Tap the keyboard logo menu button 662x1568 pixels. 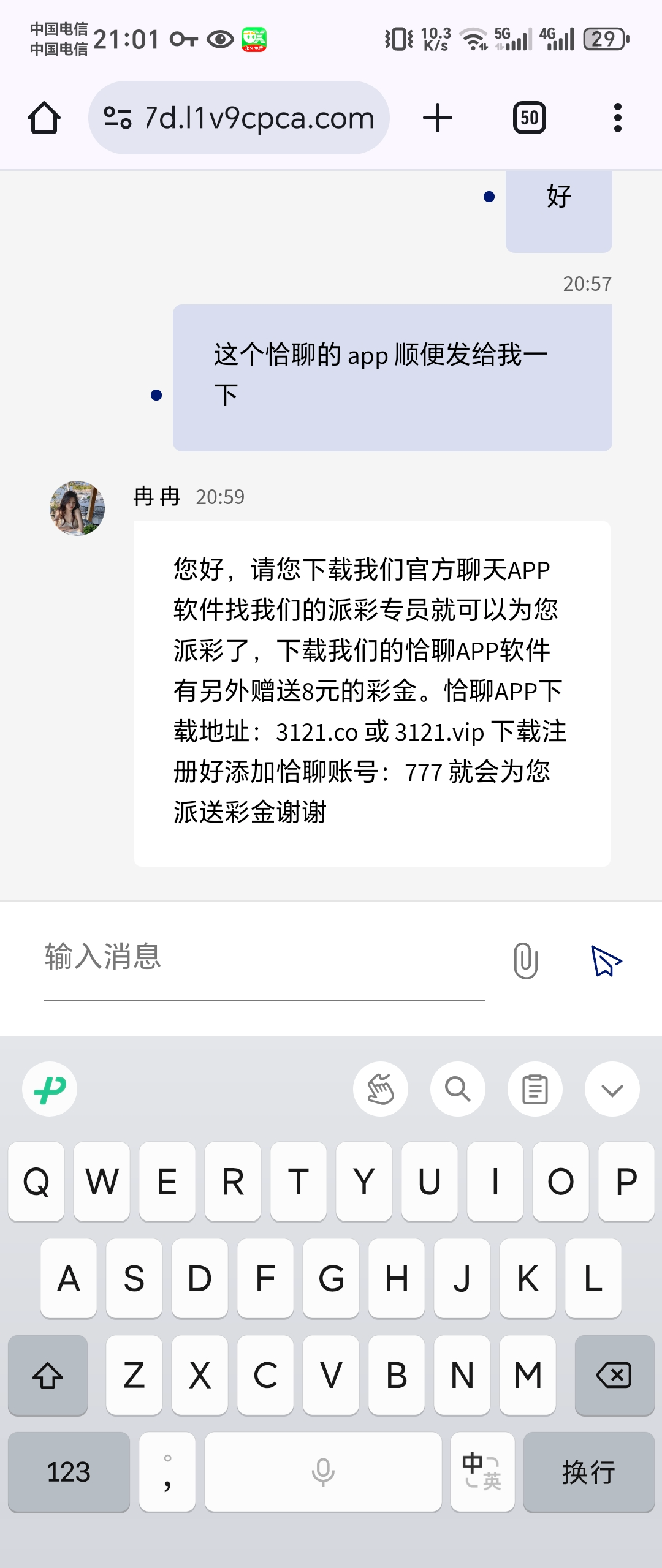(50, 1089)
